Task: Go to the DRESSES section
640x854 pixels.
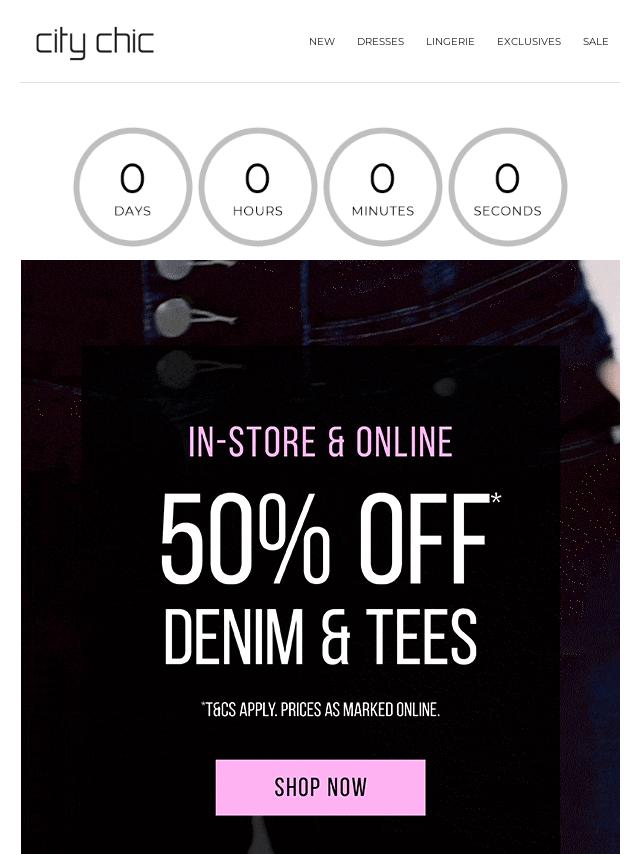Action: click(x=380, y=42)
